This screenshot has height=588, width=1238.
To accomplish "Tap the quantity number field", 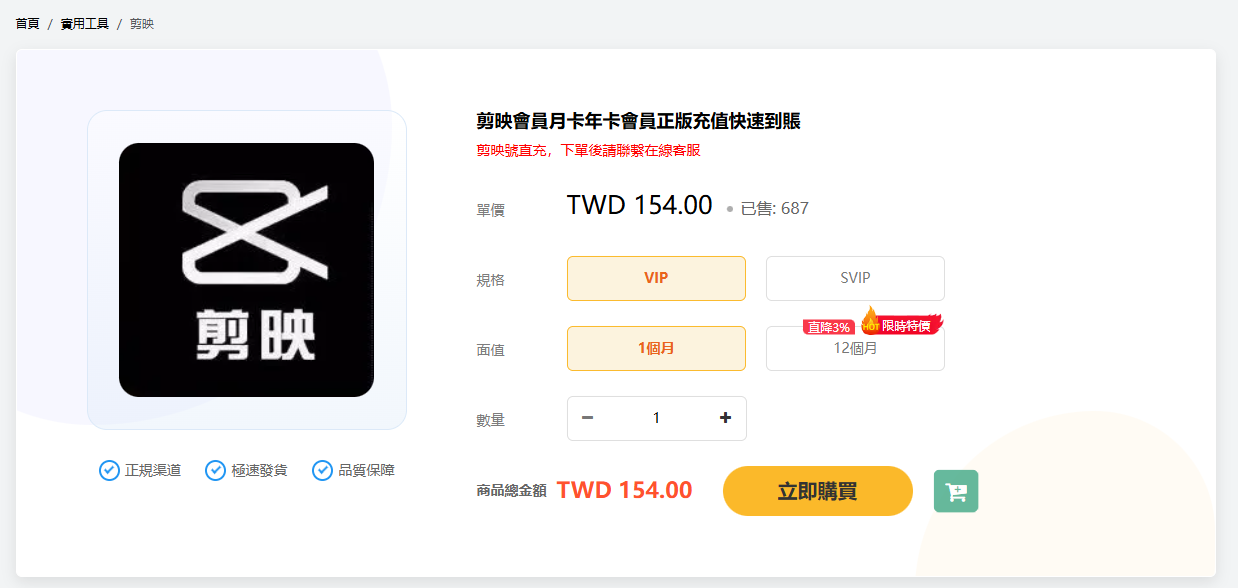I will pyautogui.click(x=656, y=418).
